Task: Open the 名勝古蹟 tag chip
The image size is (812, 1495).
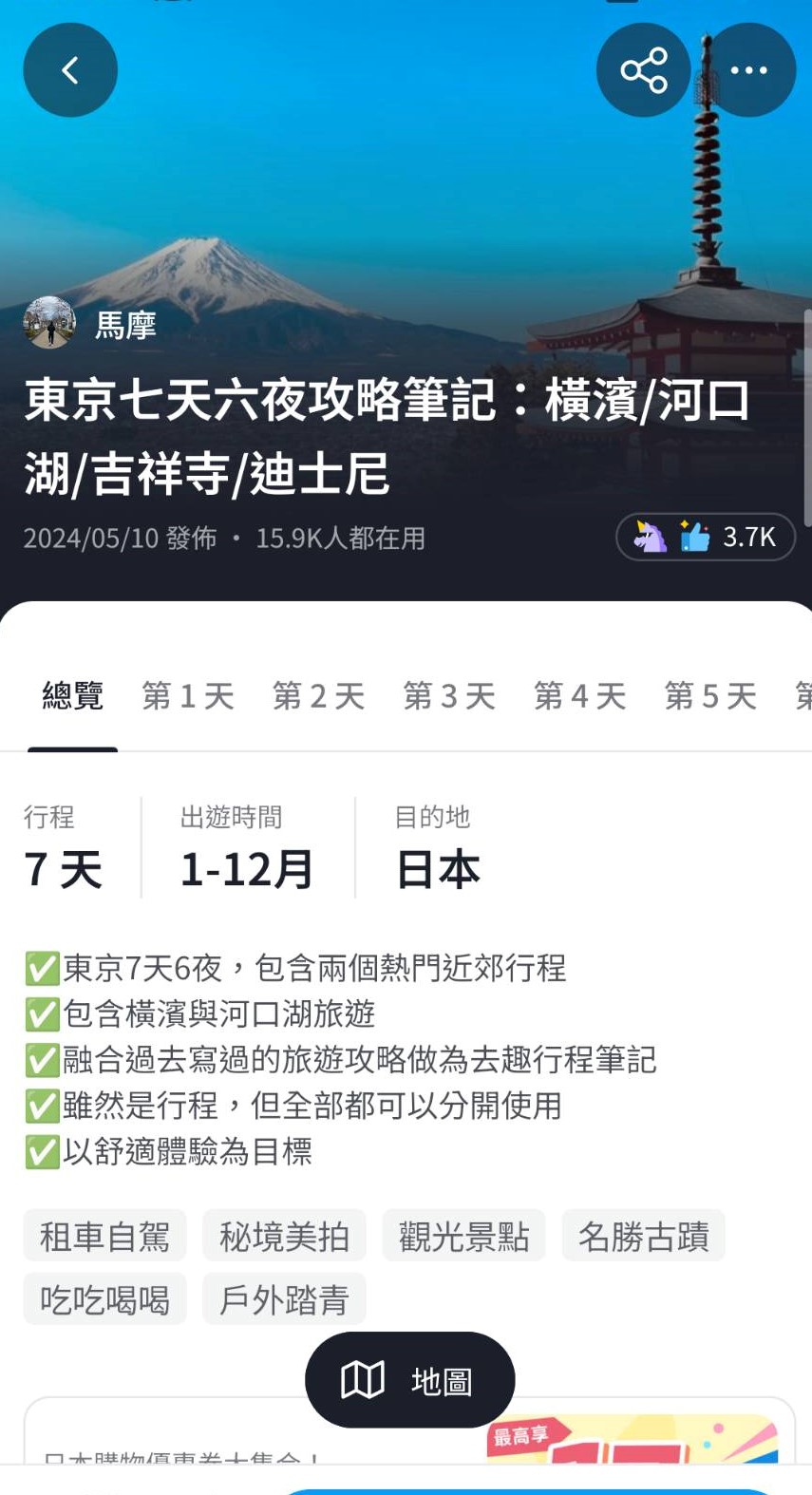Action: pyautogui.click(x=643, y=1236)
